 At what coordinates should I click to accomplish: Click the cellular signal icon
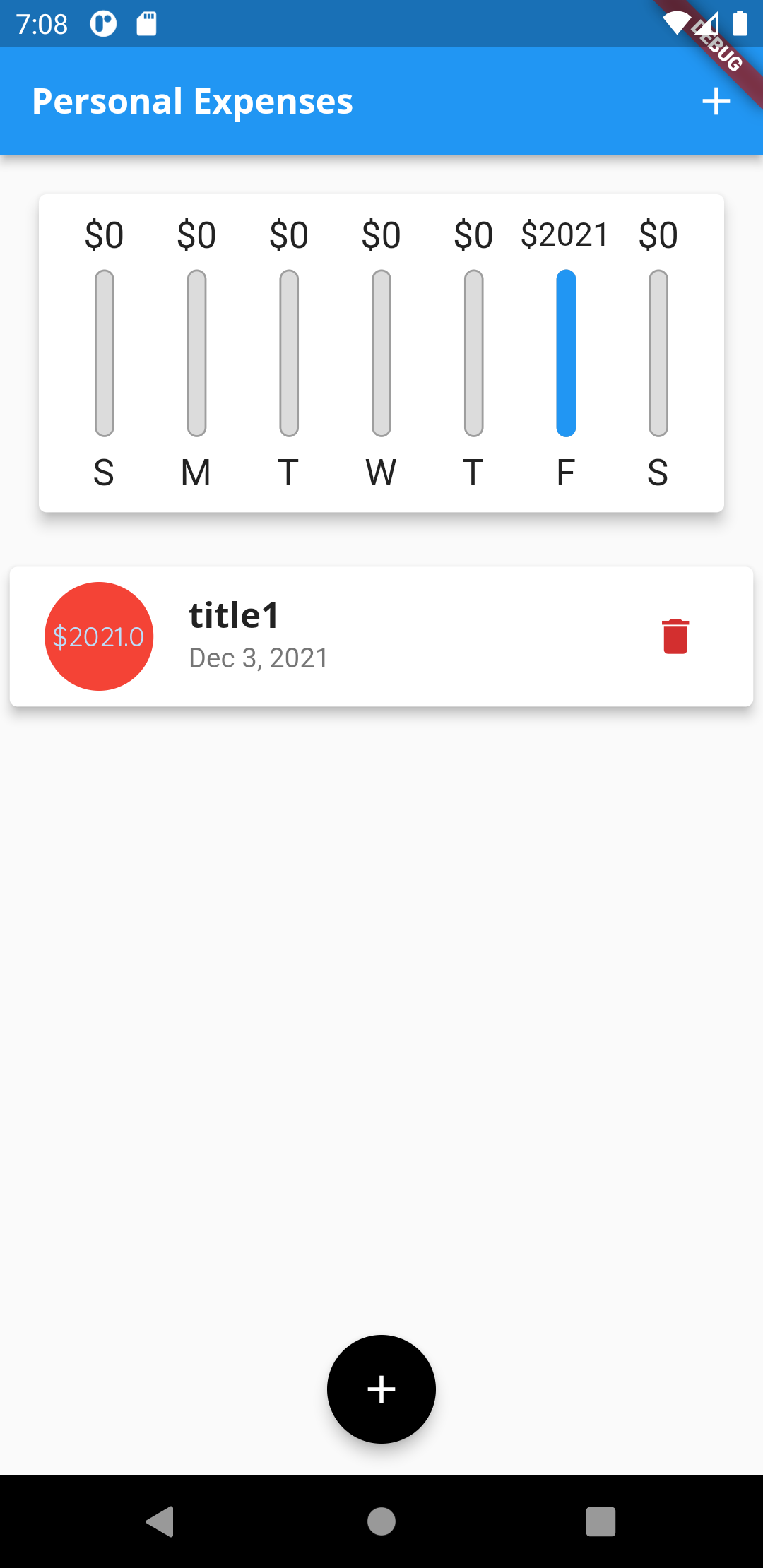click(x=708, y=23)
